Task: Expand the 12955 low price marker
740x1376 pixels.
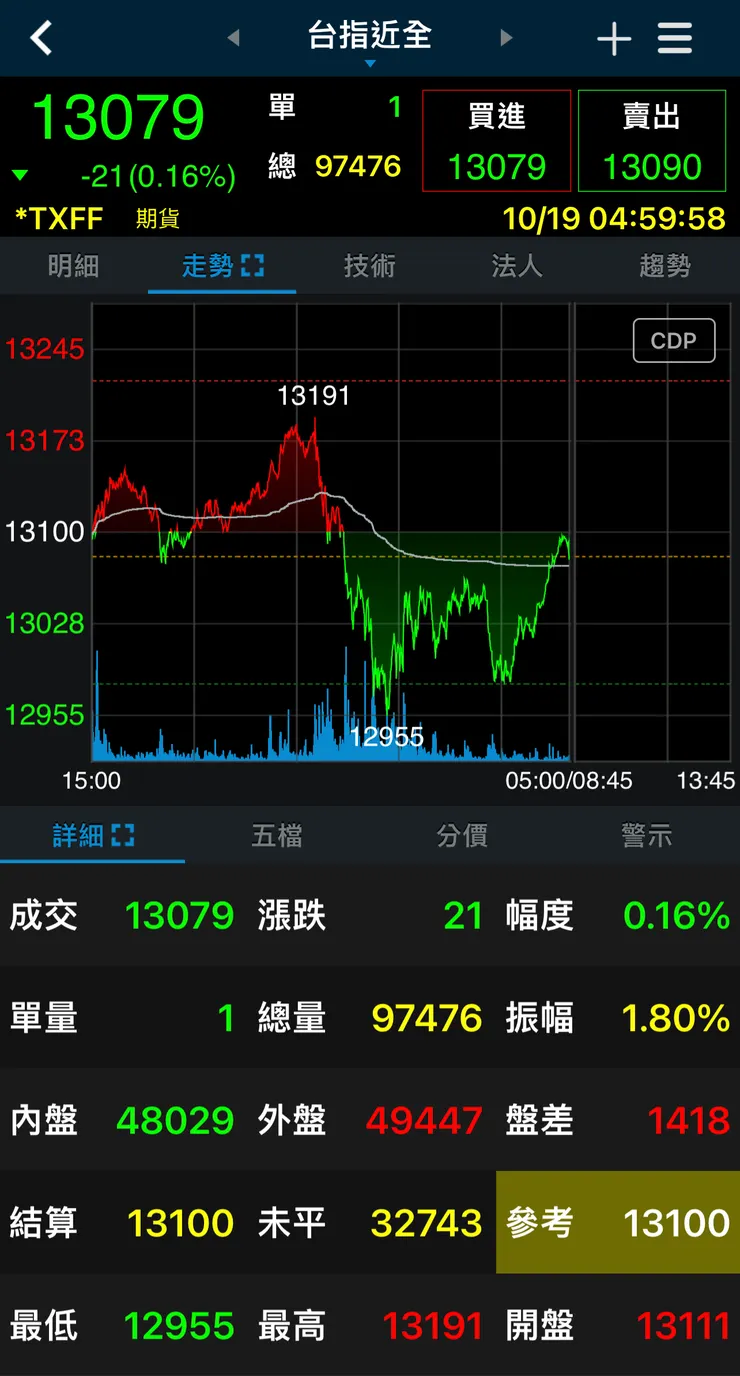Action: [390, 737]
